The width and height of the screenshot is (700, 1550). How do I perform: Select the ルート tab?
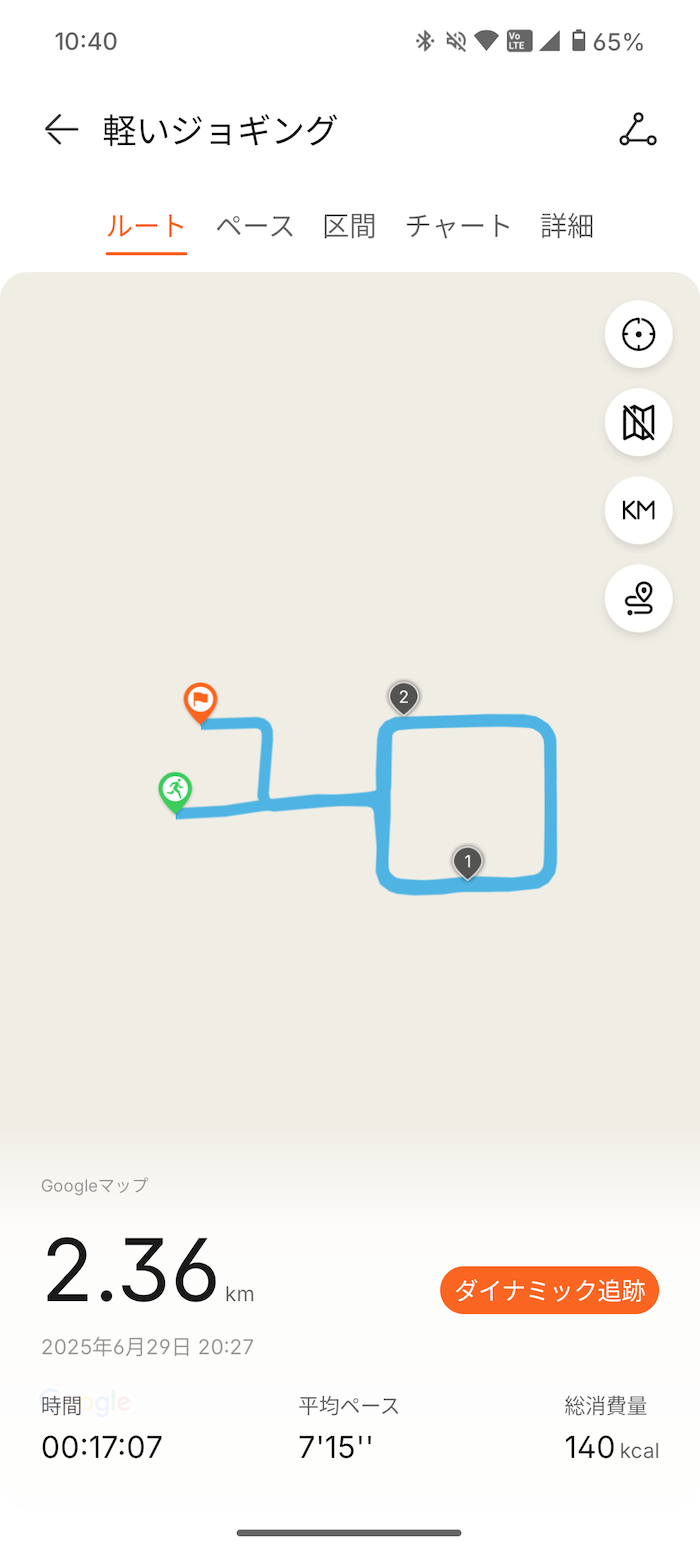pos(147,226)
